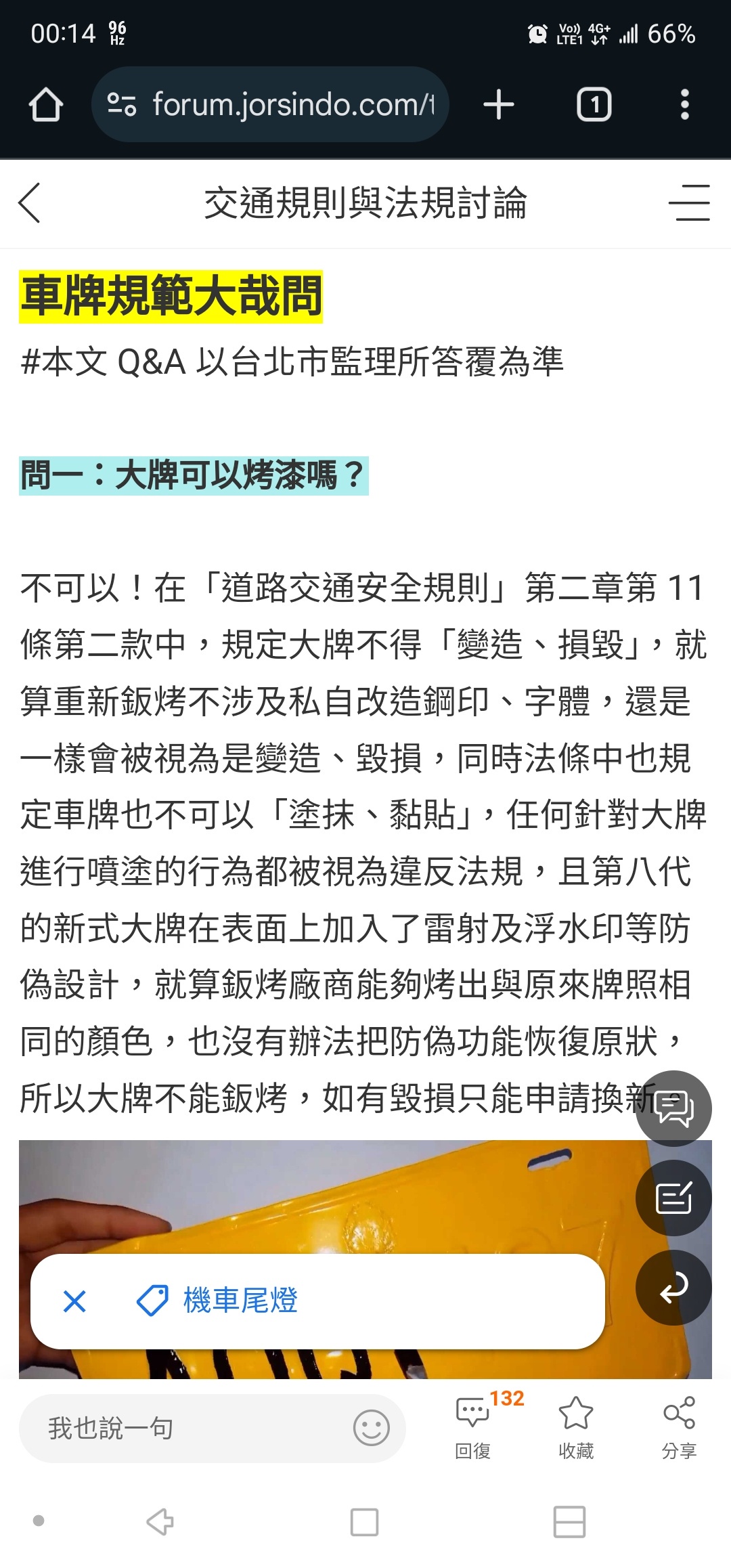
Task: Dismiss the 機車尾燈 tag popup
Action: point(74,1301)
